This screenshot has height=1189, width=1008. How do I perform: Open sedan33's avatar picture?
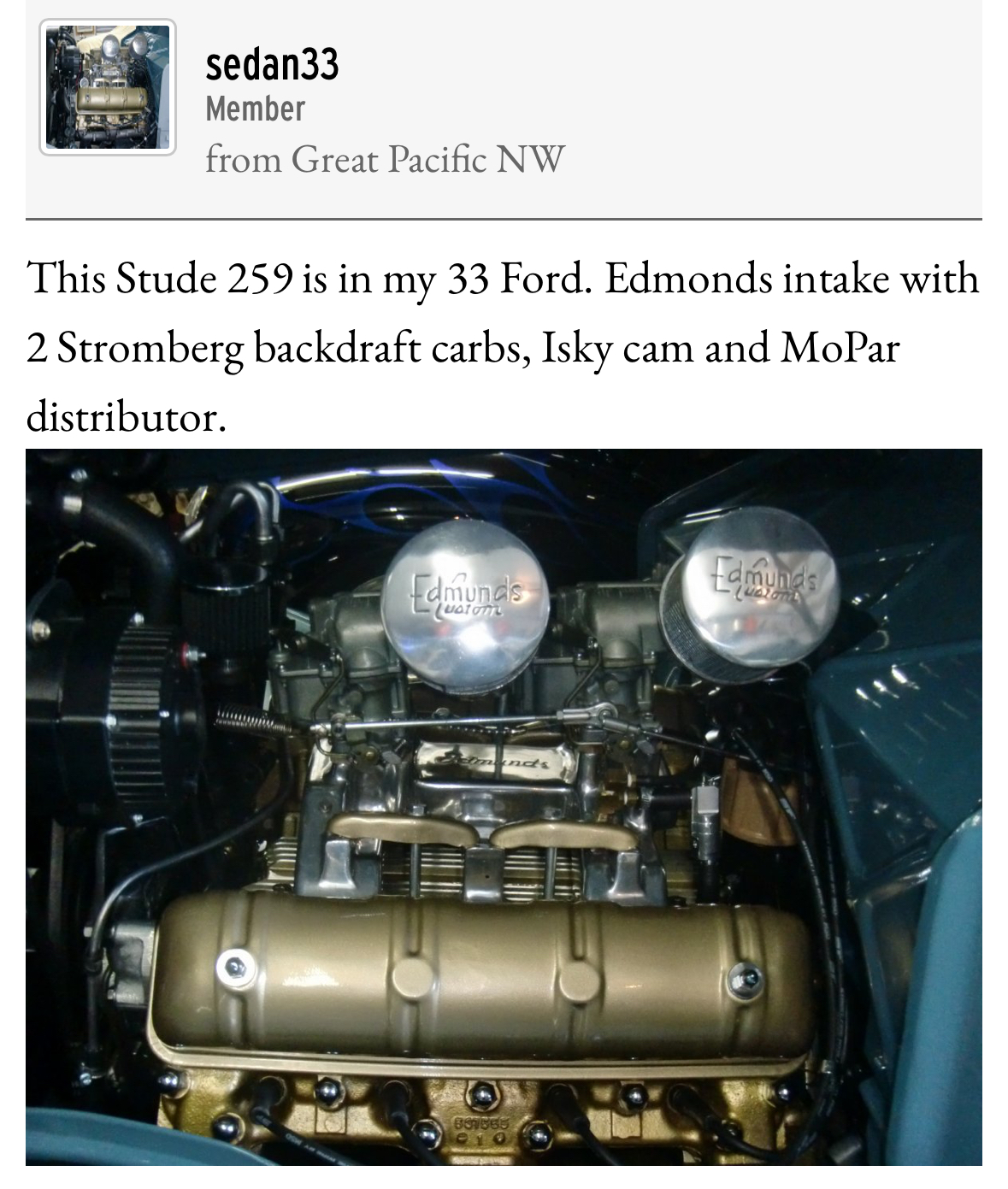tap(108, 87)
